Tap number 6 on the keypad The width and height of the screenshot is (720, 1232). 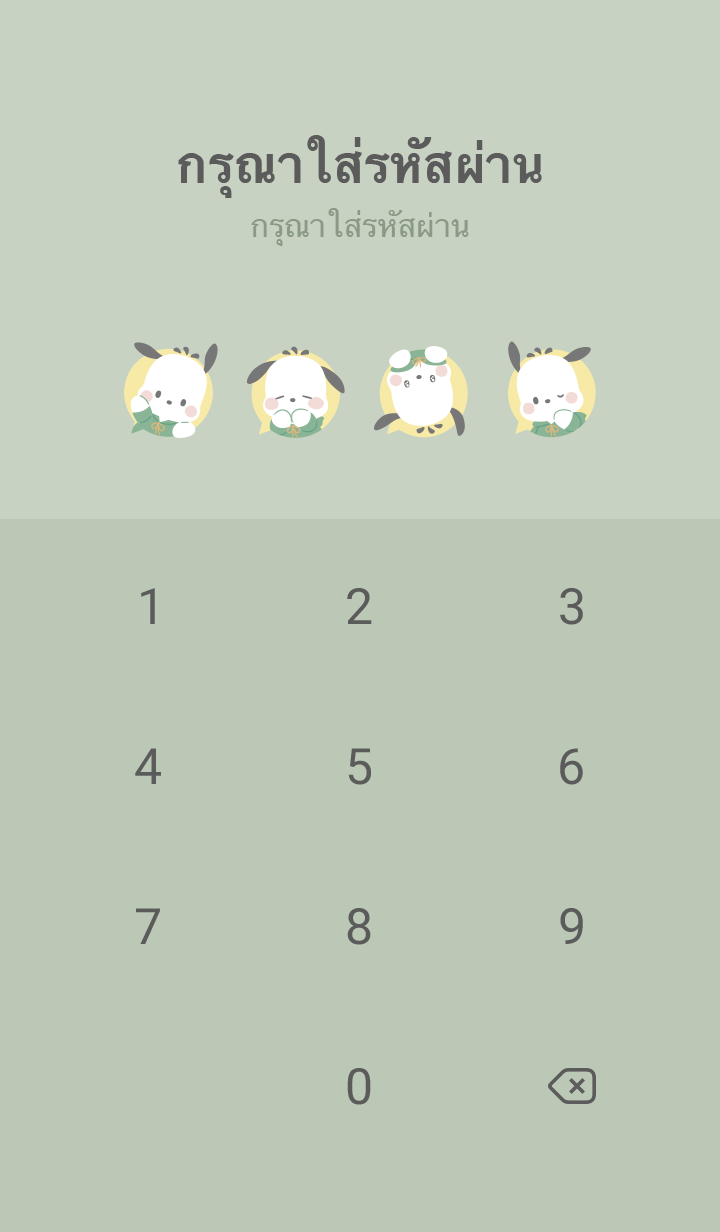point(571,767)
